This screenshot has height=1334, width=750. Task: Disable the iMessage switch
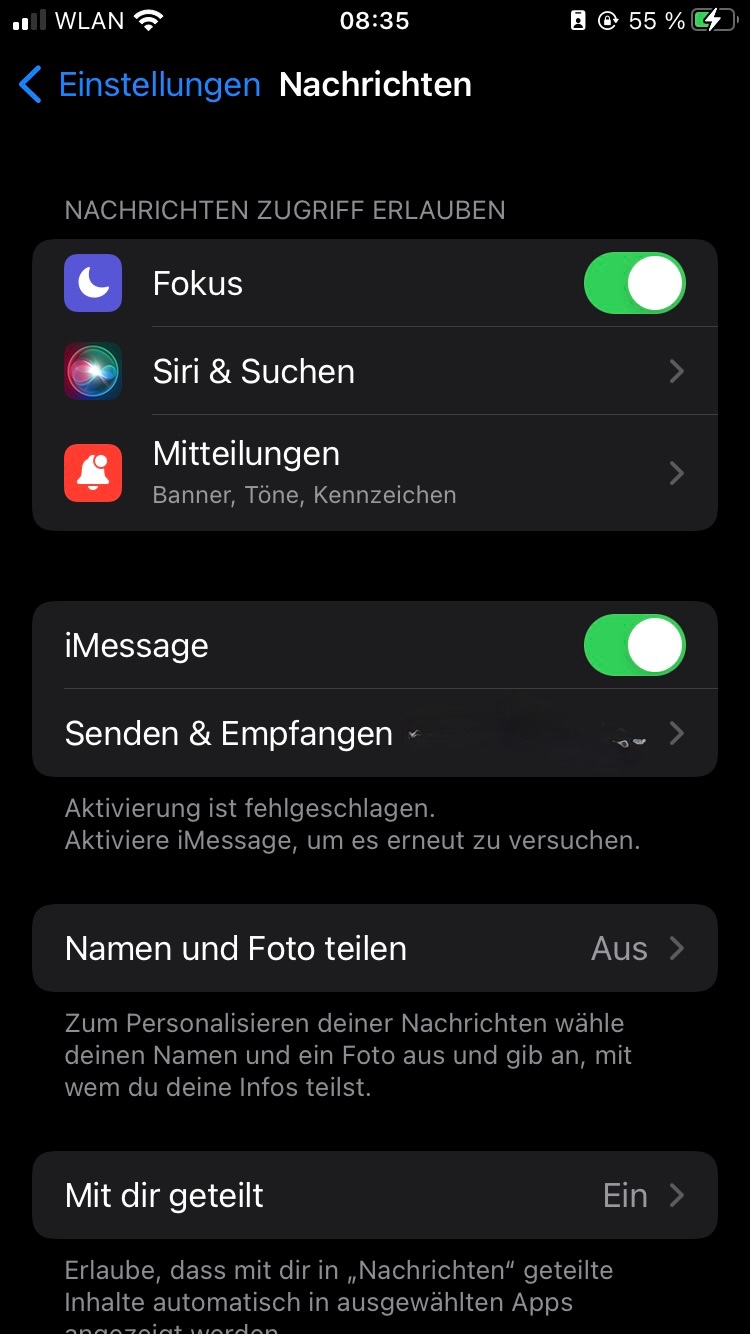tap(634, 646)
